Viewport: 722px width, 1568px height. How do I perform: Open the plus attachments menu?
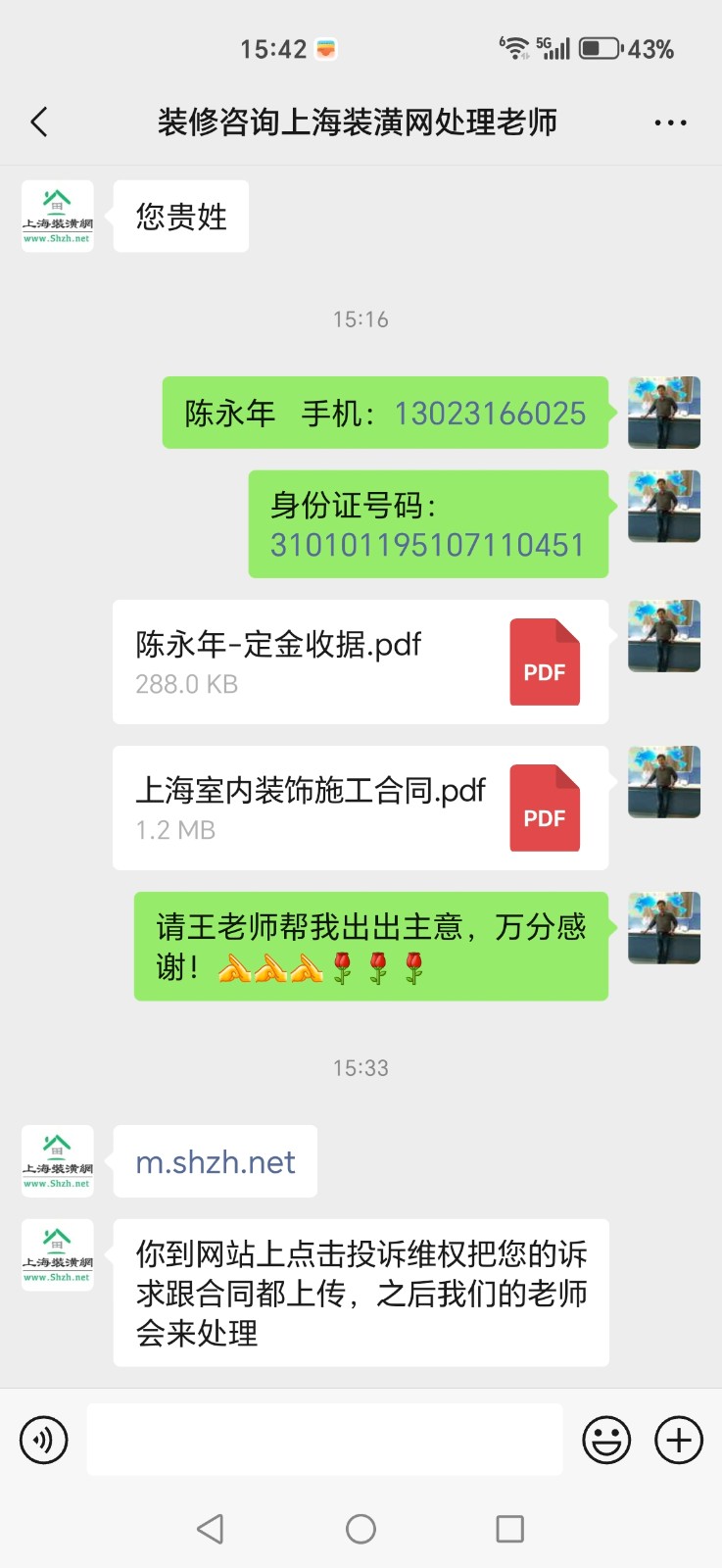[x=679, y=1440]
